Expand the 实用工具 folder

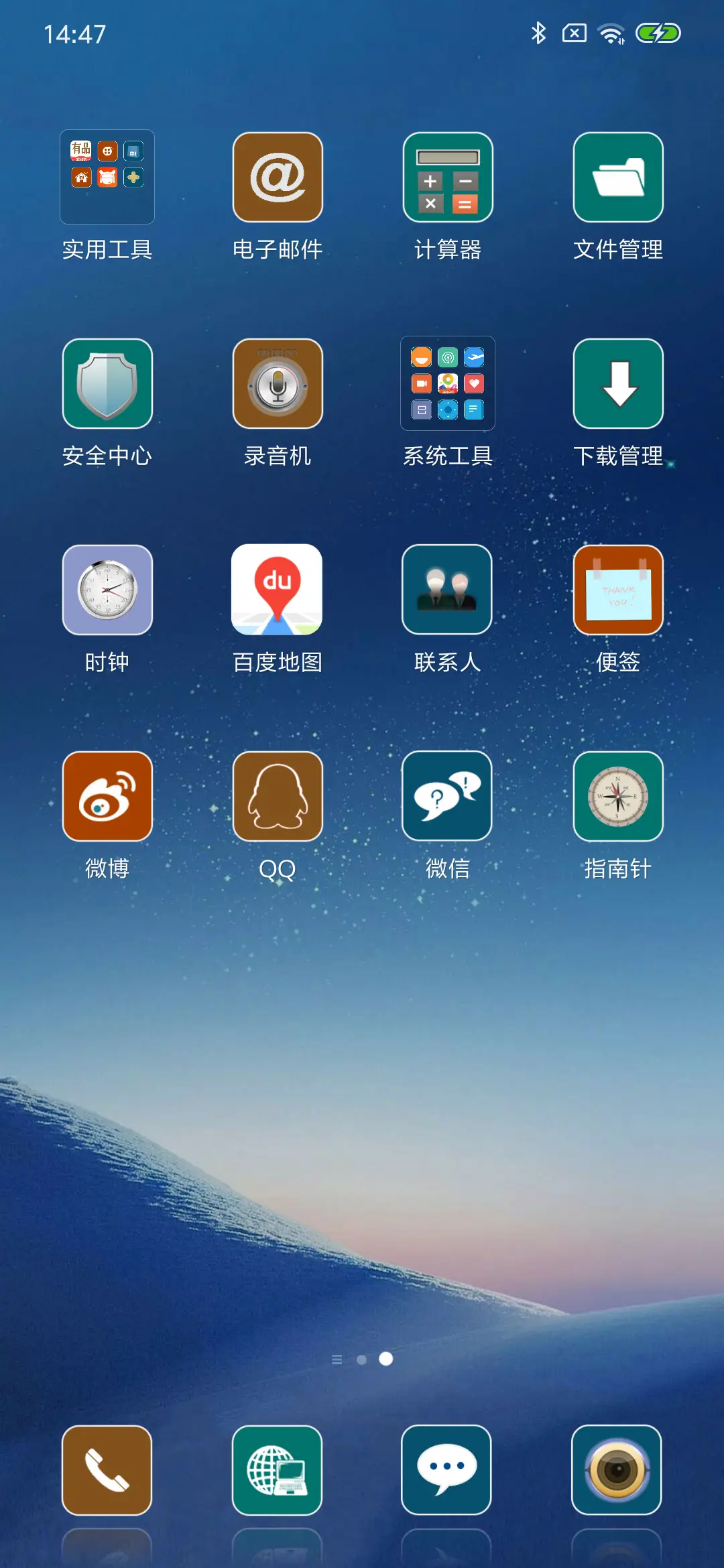(107, 176)
